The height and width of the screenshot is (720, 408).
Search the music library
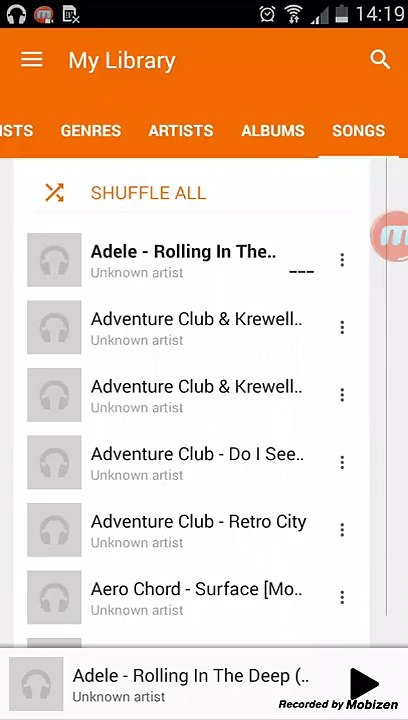coord(380,60)
